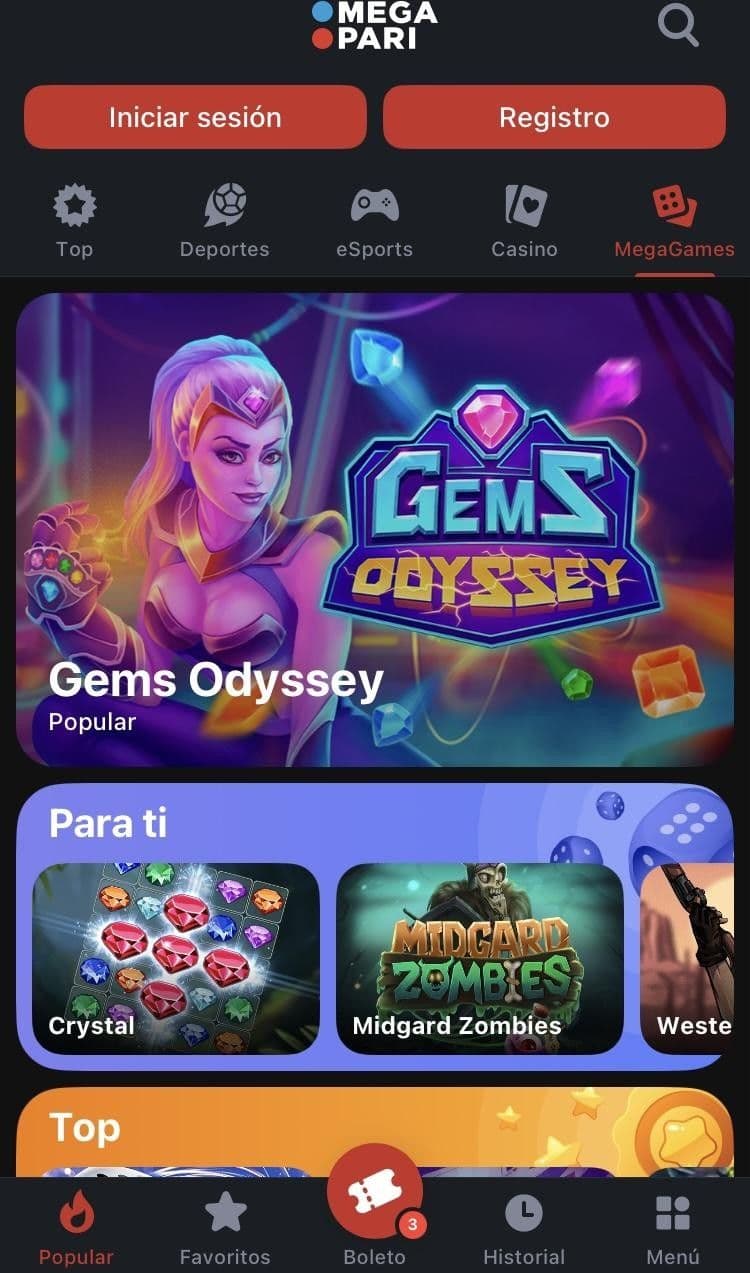The image size is (750, 1273).
Task: Select the Top star icon
Action: [x=74, y=205]
